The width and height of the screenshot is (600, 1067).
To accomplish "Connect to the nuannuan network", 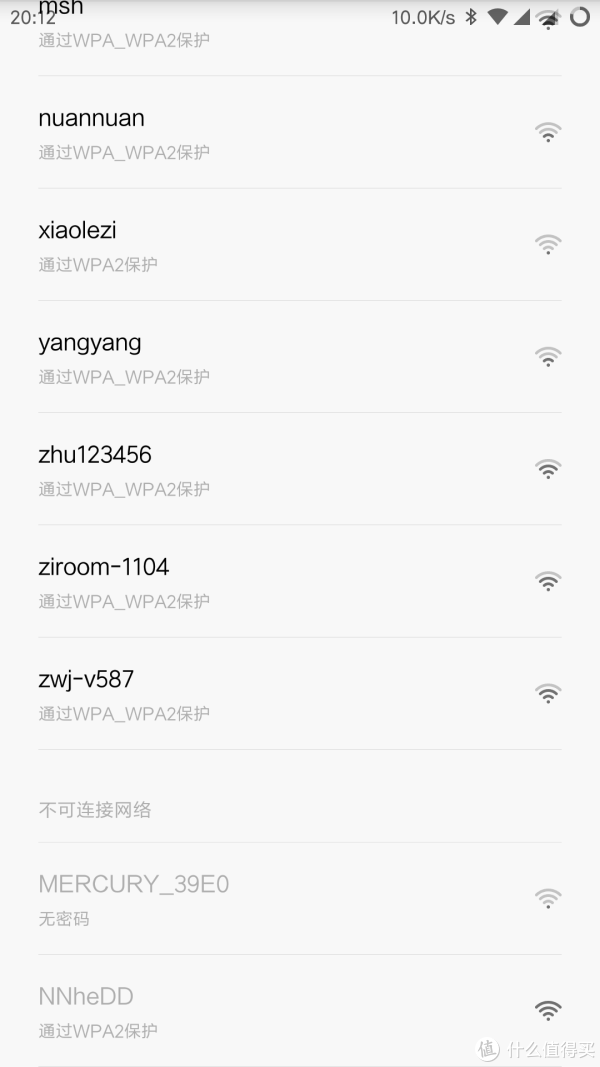I will point(300,132).
